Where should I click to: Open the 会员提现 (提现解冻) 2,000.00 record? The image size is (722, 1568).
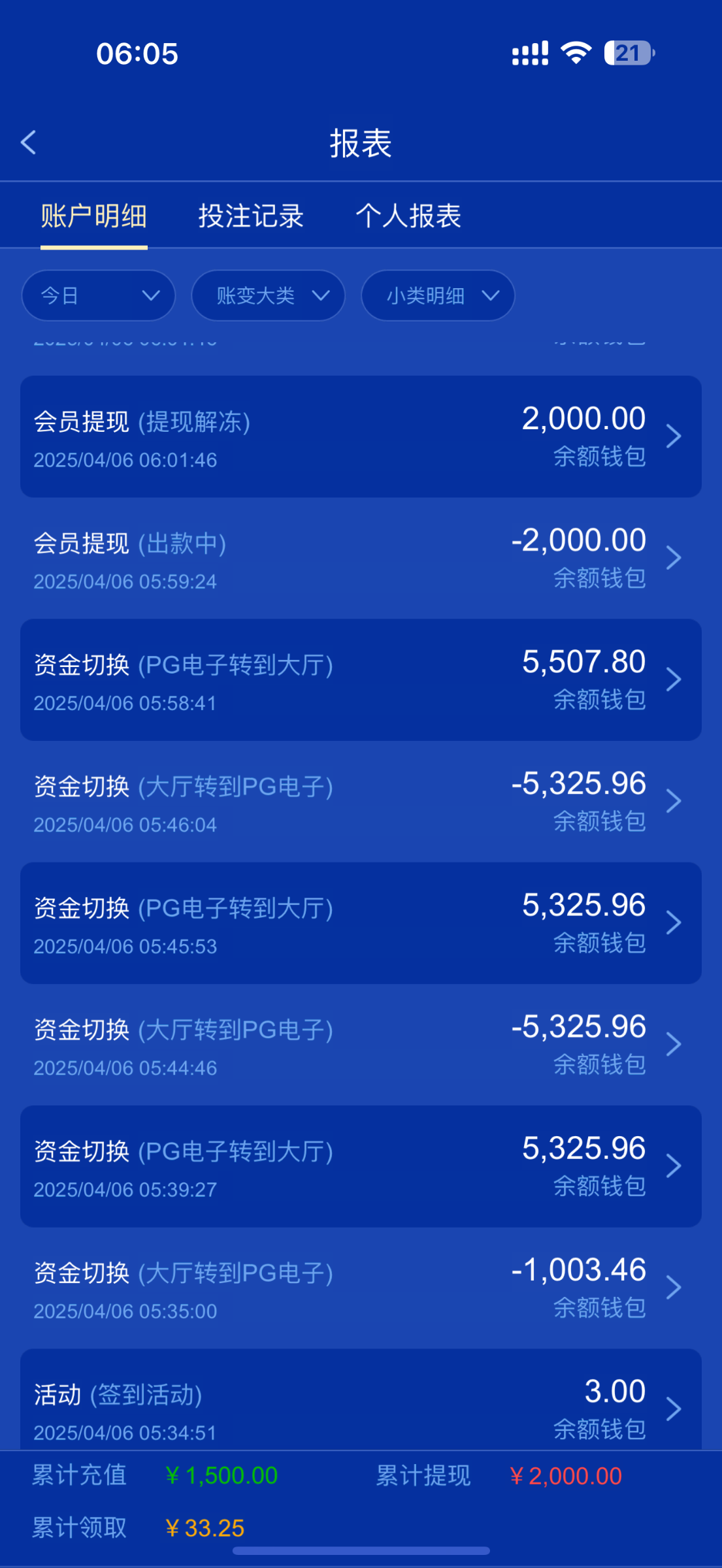(x=361, y=436)
